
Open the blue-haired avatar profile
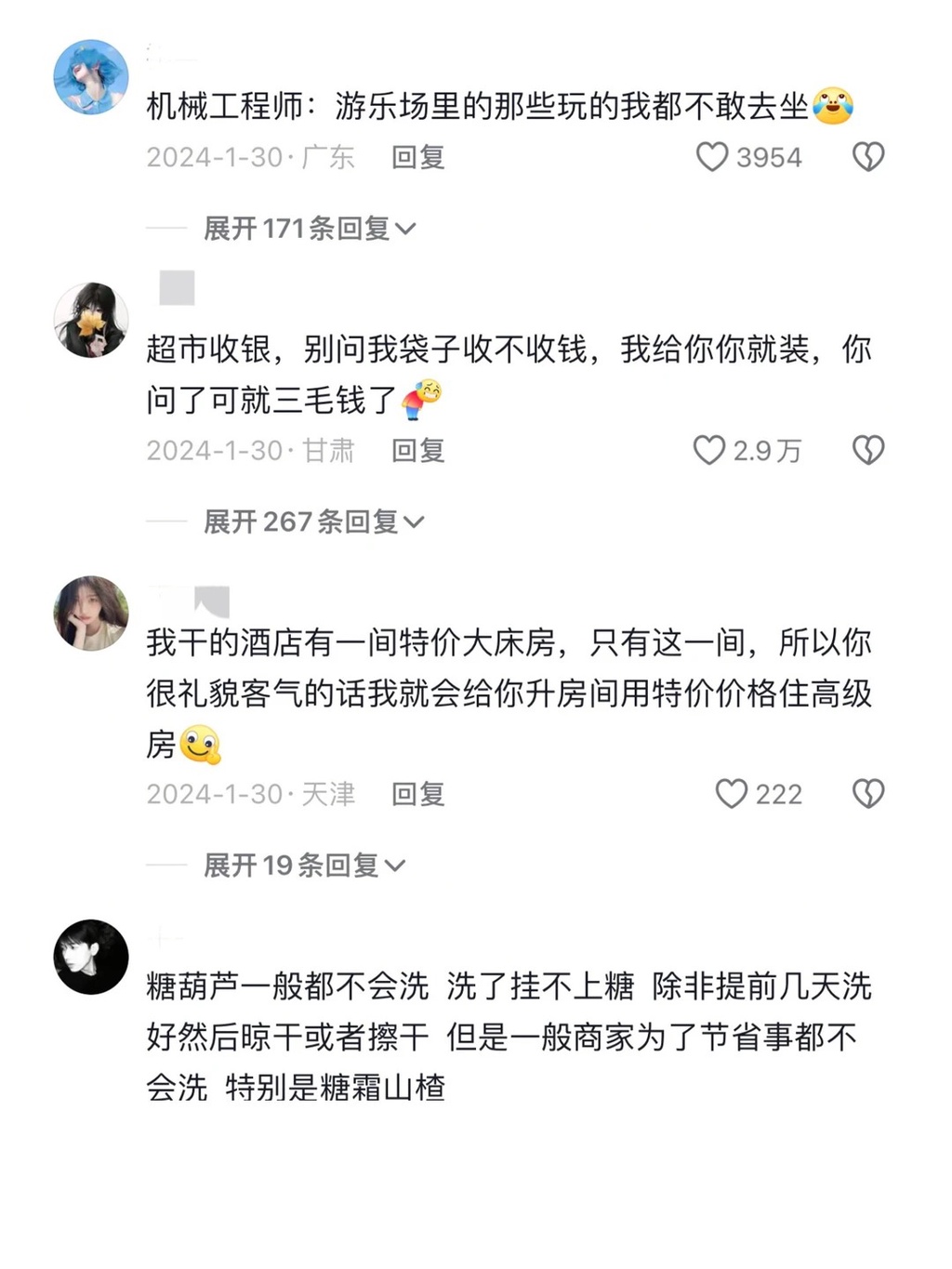(91, 77)
